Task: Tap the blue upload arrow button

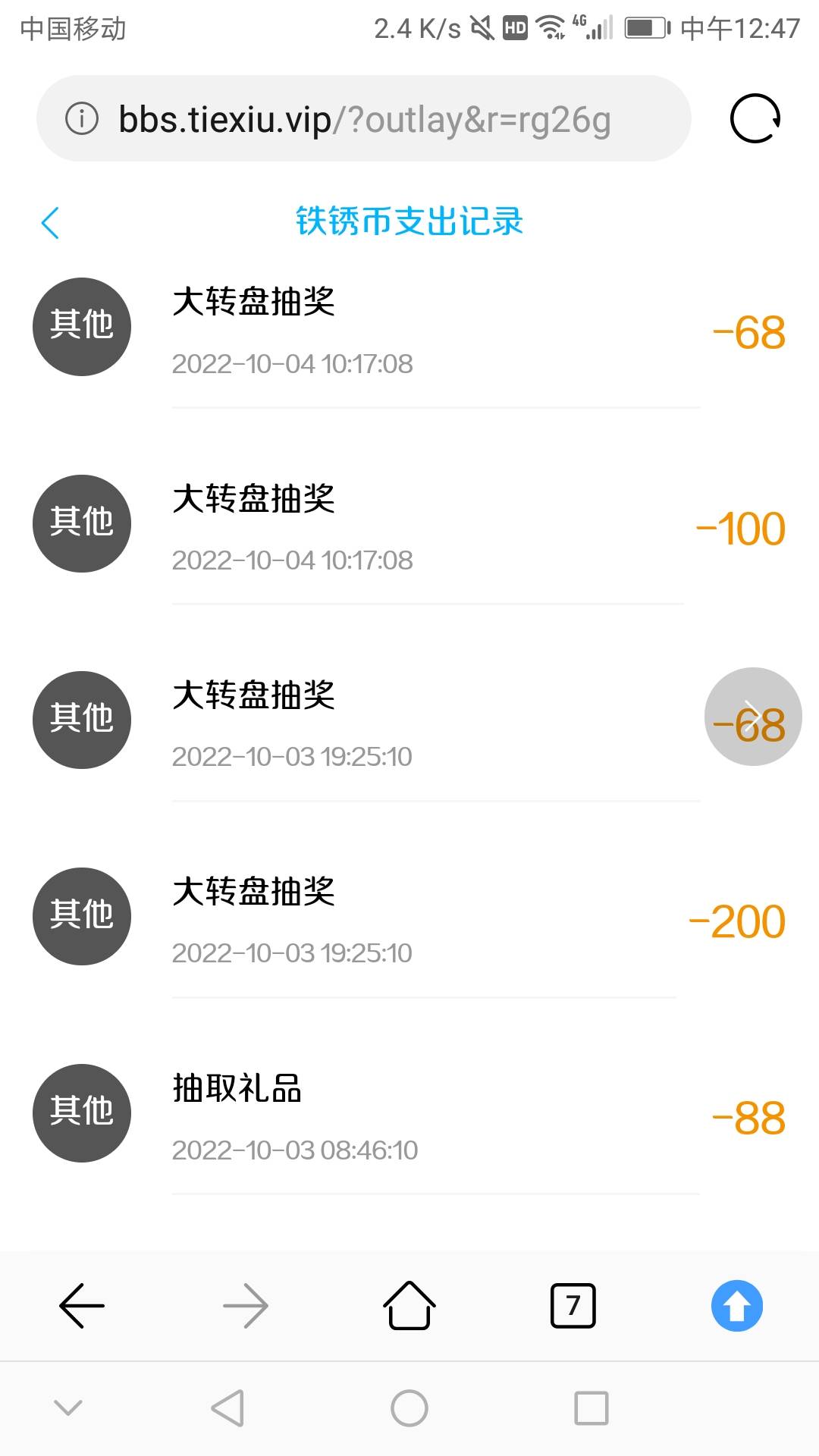Action: coord(737,1305)
